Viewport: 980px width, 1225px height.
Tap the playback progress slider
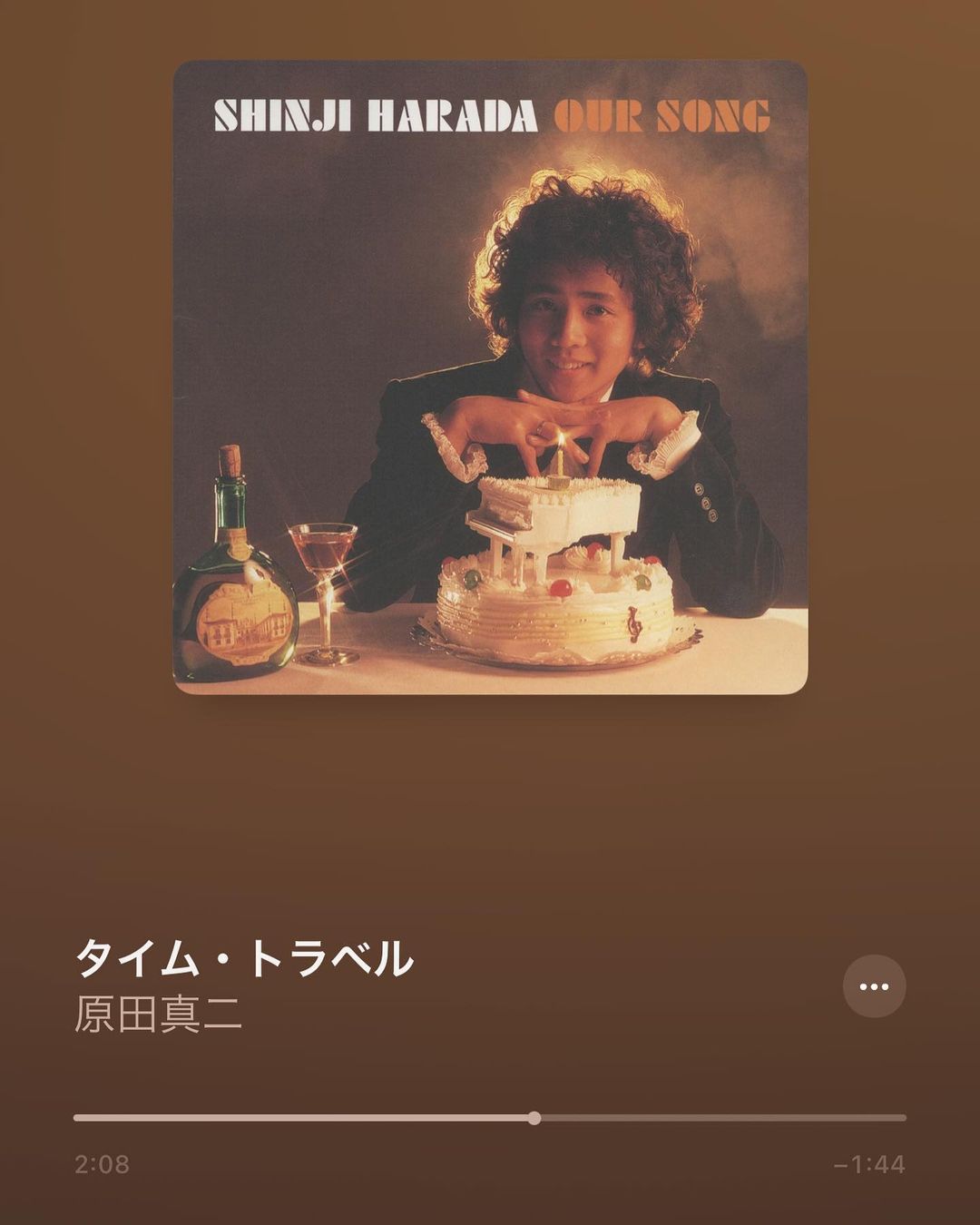pyautogui.click(x=534, y=1118)
